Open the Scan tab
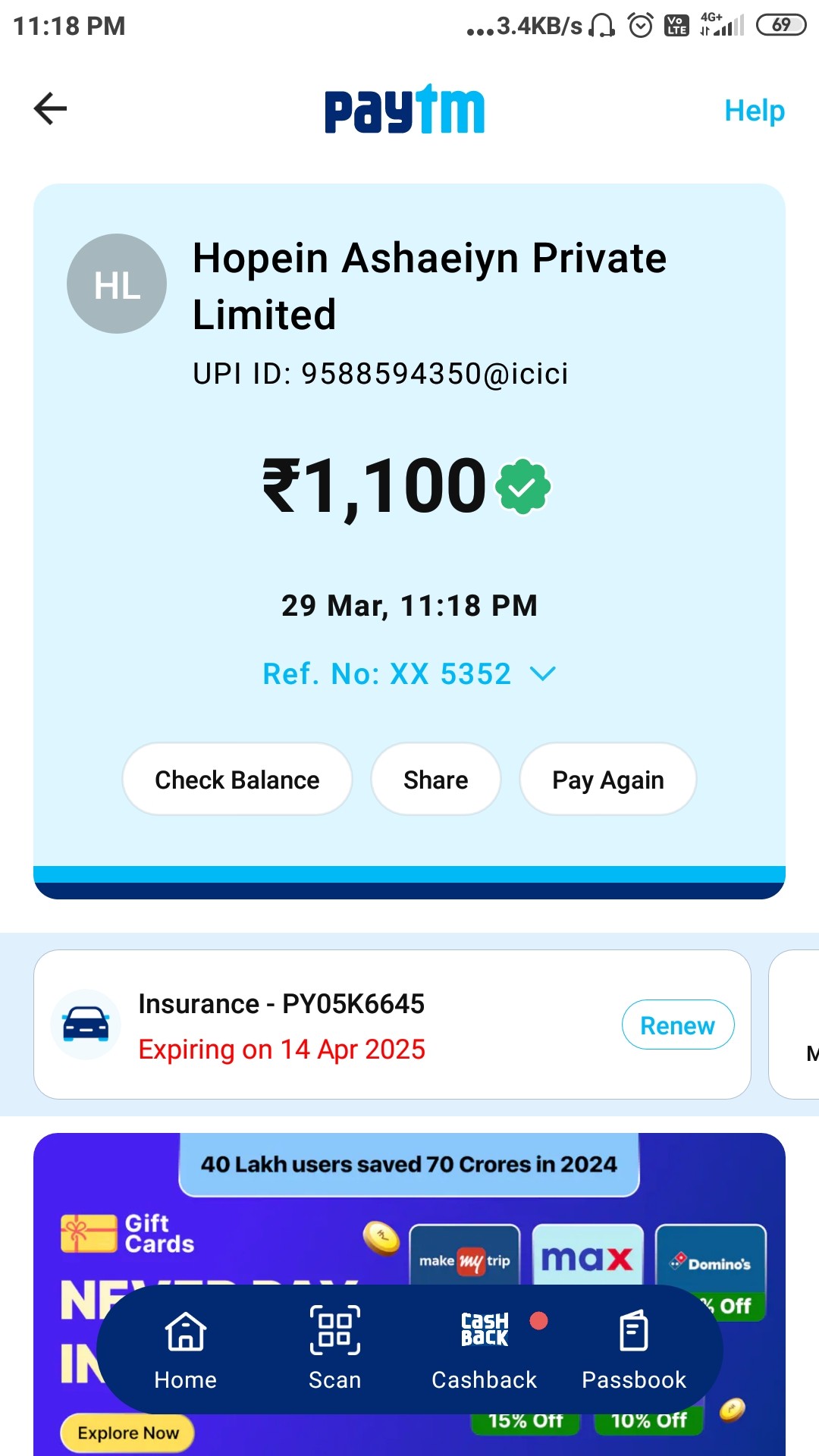The image size is (819, 1456). (334, 1350)
